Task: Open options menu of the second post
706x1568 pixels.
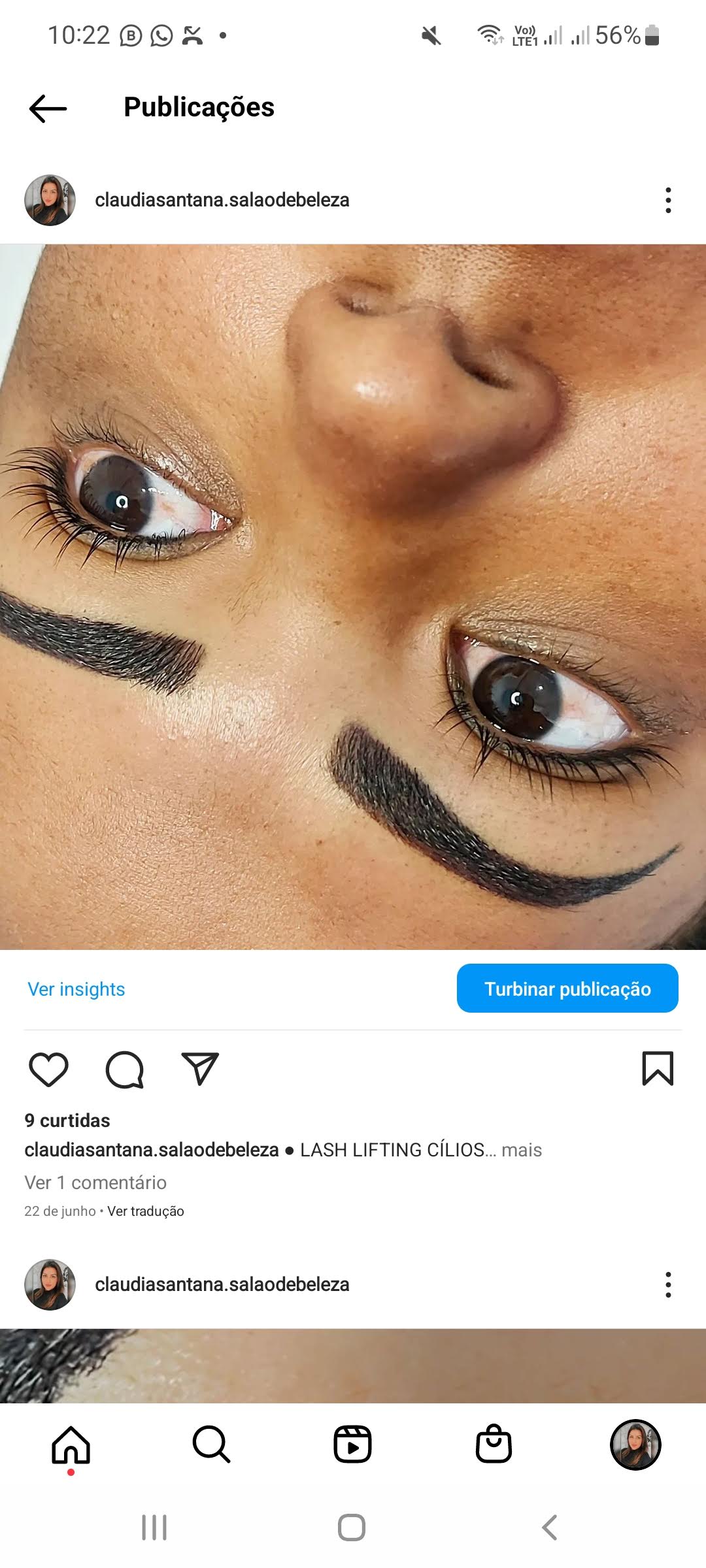Action: point(667,1284)
